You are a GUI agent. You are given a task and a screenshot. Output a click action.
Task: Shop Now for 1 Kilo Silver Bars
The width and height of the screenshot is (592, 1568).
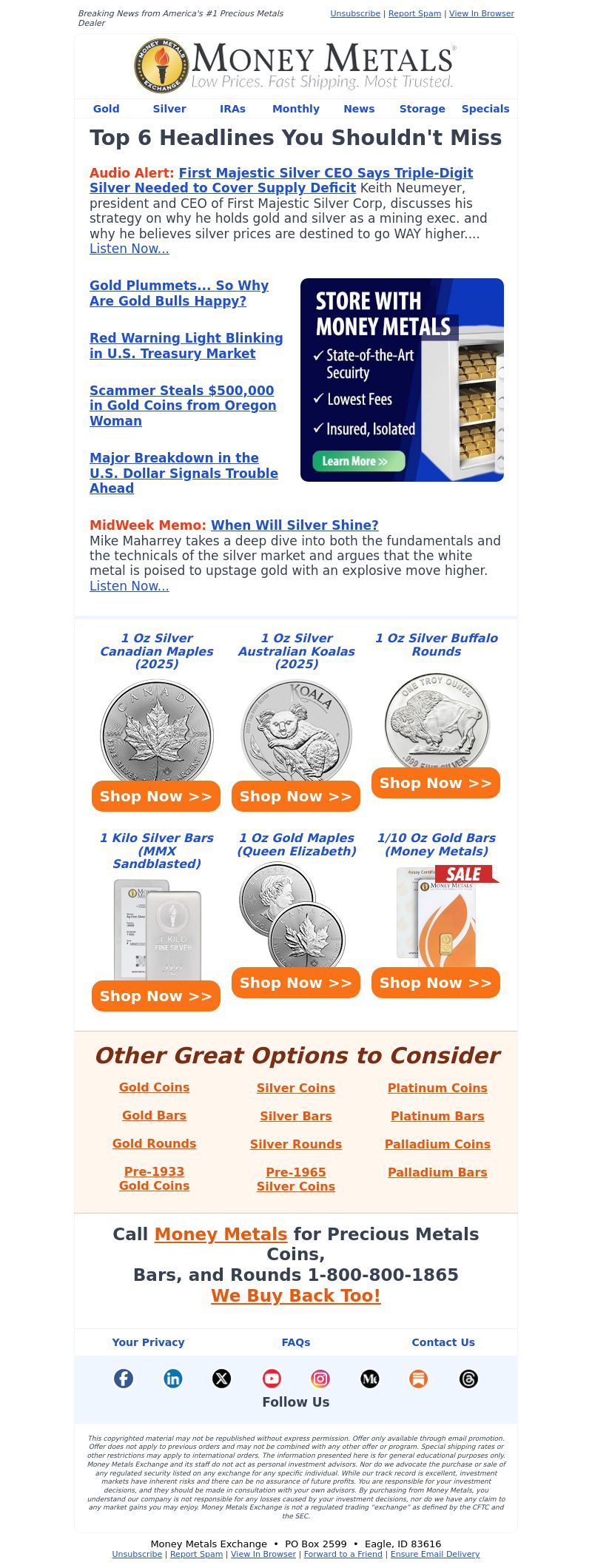(x=155, y=996)
